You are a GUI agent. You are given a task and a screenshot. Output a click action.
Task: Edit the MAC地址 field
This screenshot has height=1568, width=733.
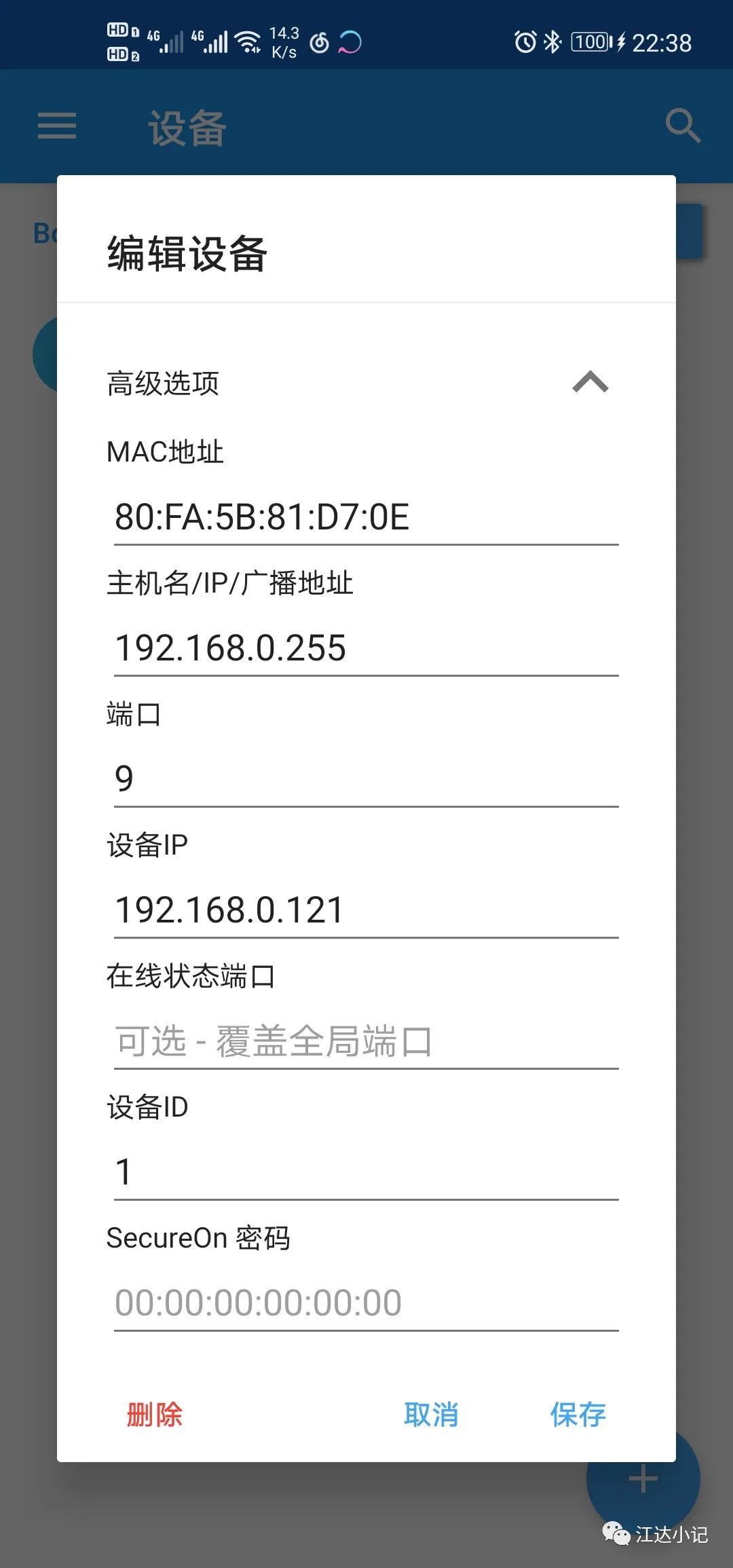pos(366,517)
